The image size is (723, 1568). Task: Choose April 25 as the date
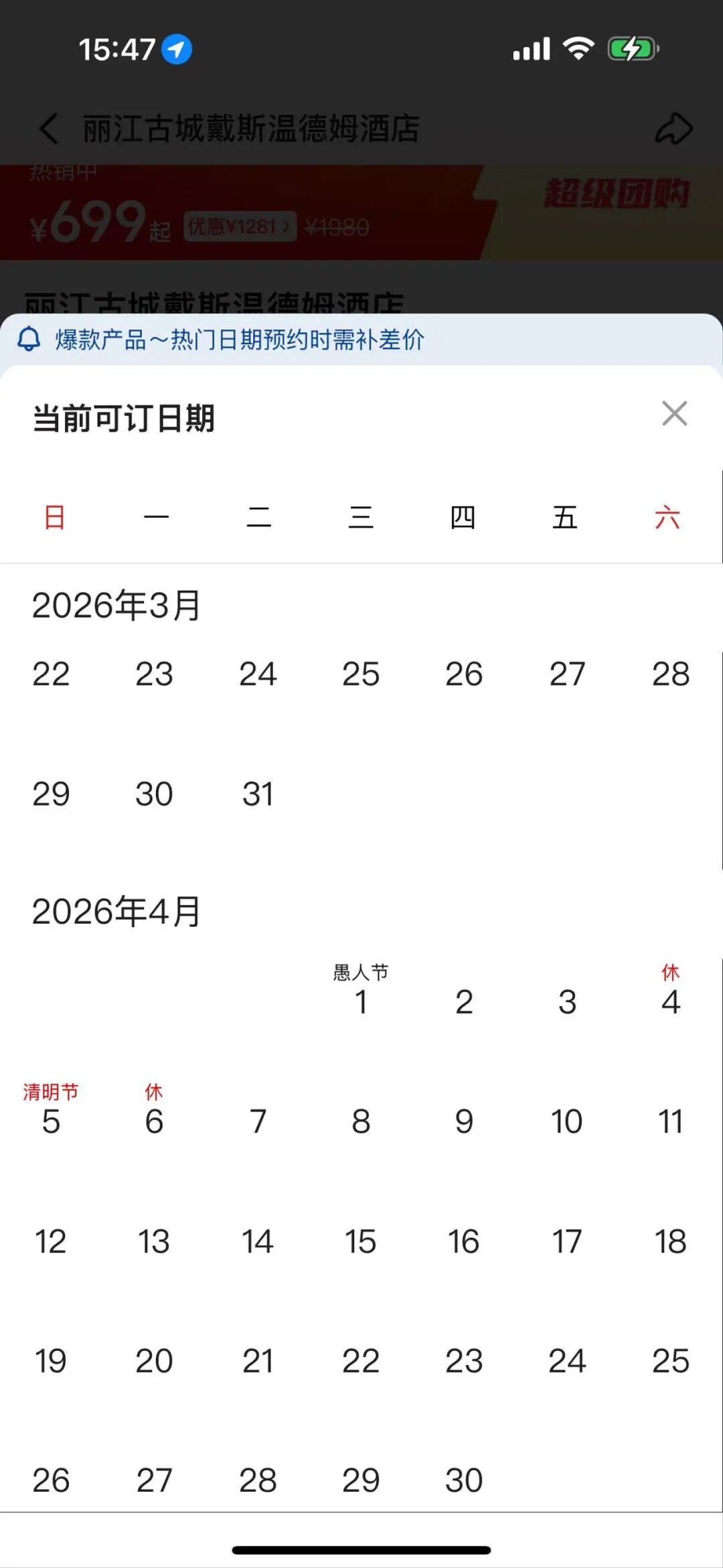point(670,1361)
